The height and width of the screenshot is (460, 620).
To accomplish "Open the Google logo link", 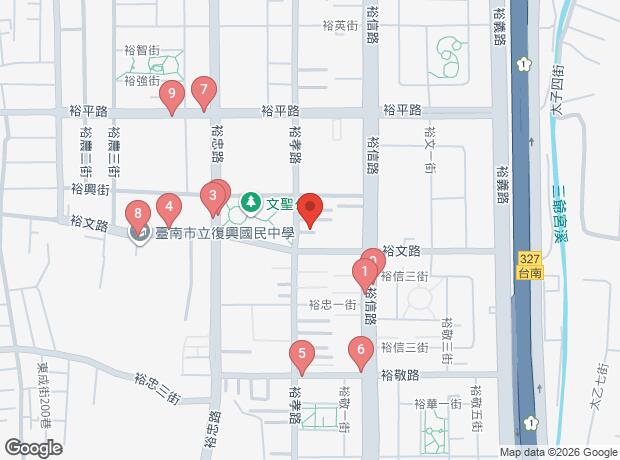I will [32, 448].
